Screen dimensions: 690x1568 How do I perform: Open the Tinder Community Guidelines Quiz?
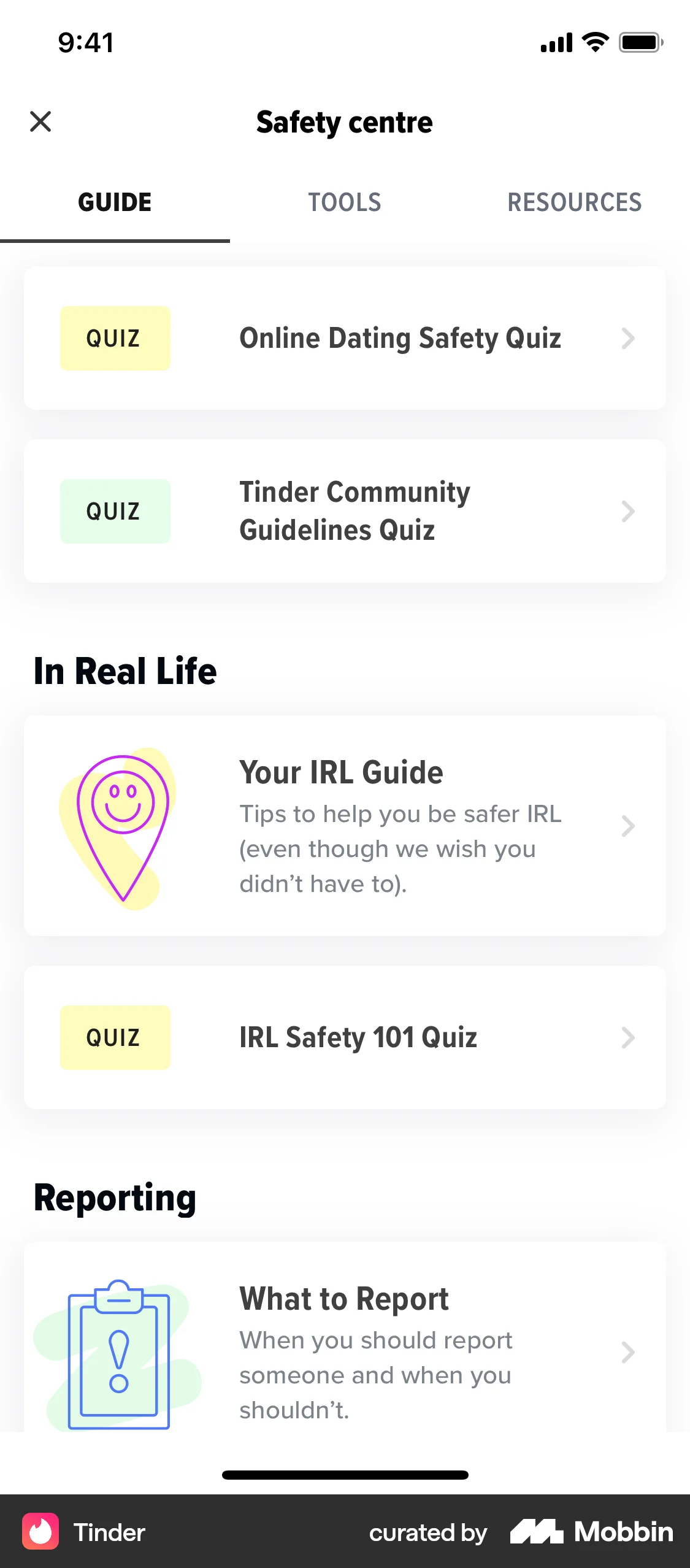pyautogui.click(x=345, y=510)
